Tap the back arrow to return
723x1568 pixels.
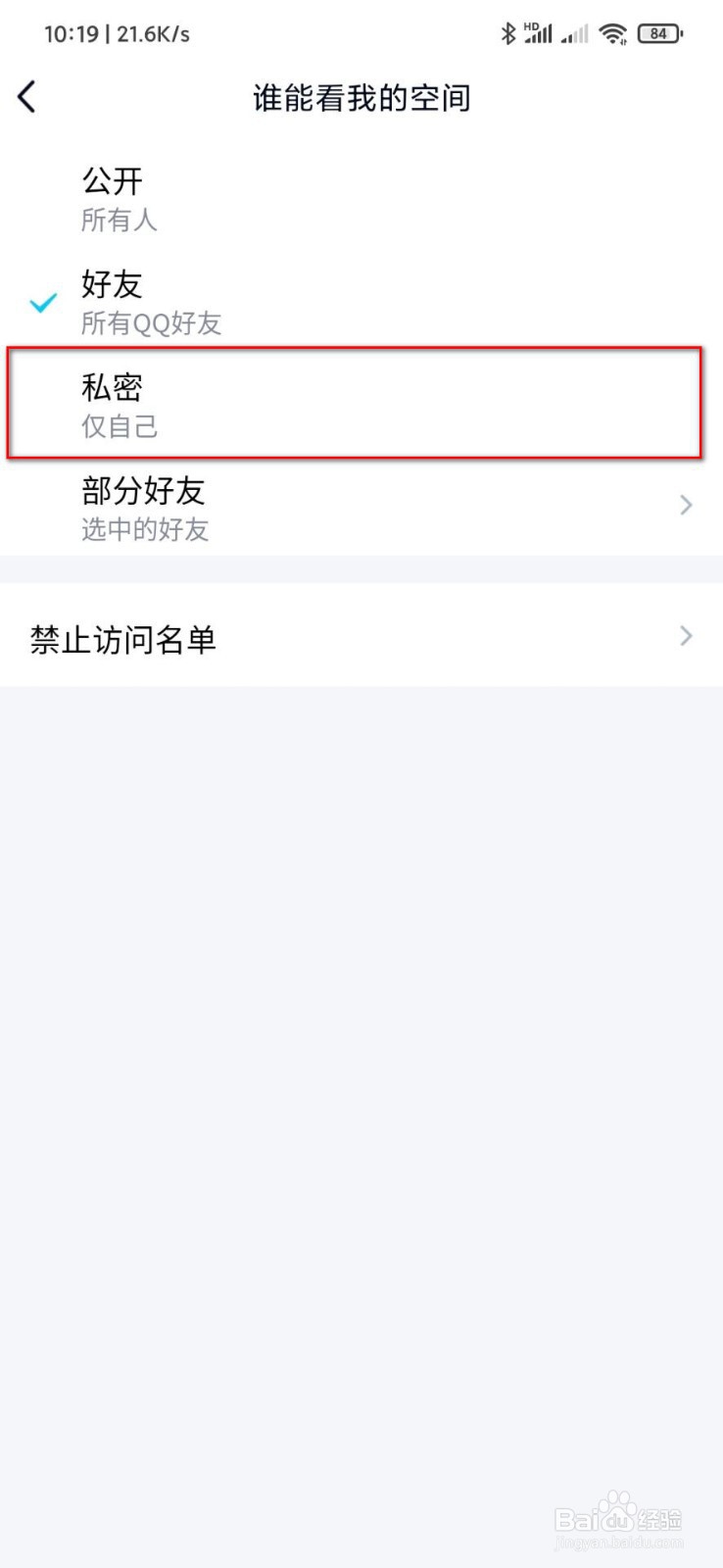pyautogui.click(x=26, y=97)
